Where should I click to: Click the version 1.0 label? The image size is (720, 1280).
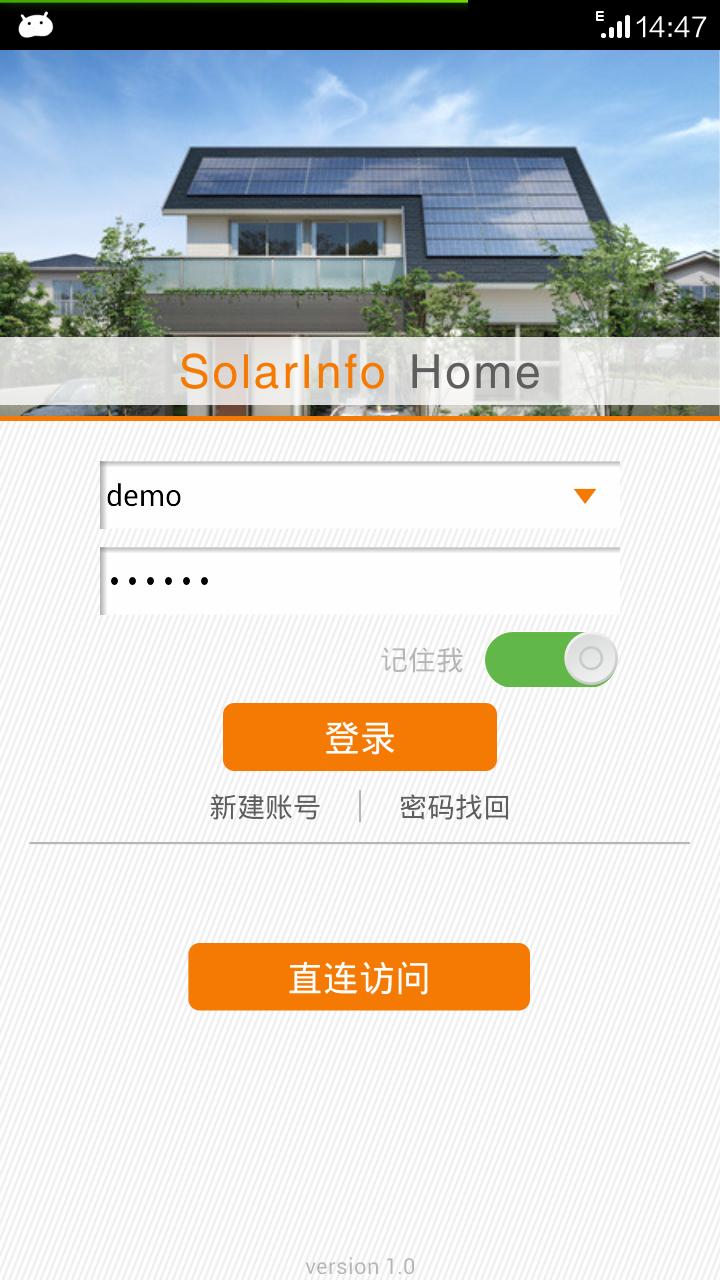click(x=360, y=1266)
